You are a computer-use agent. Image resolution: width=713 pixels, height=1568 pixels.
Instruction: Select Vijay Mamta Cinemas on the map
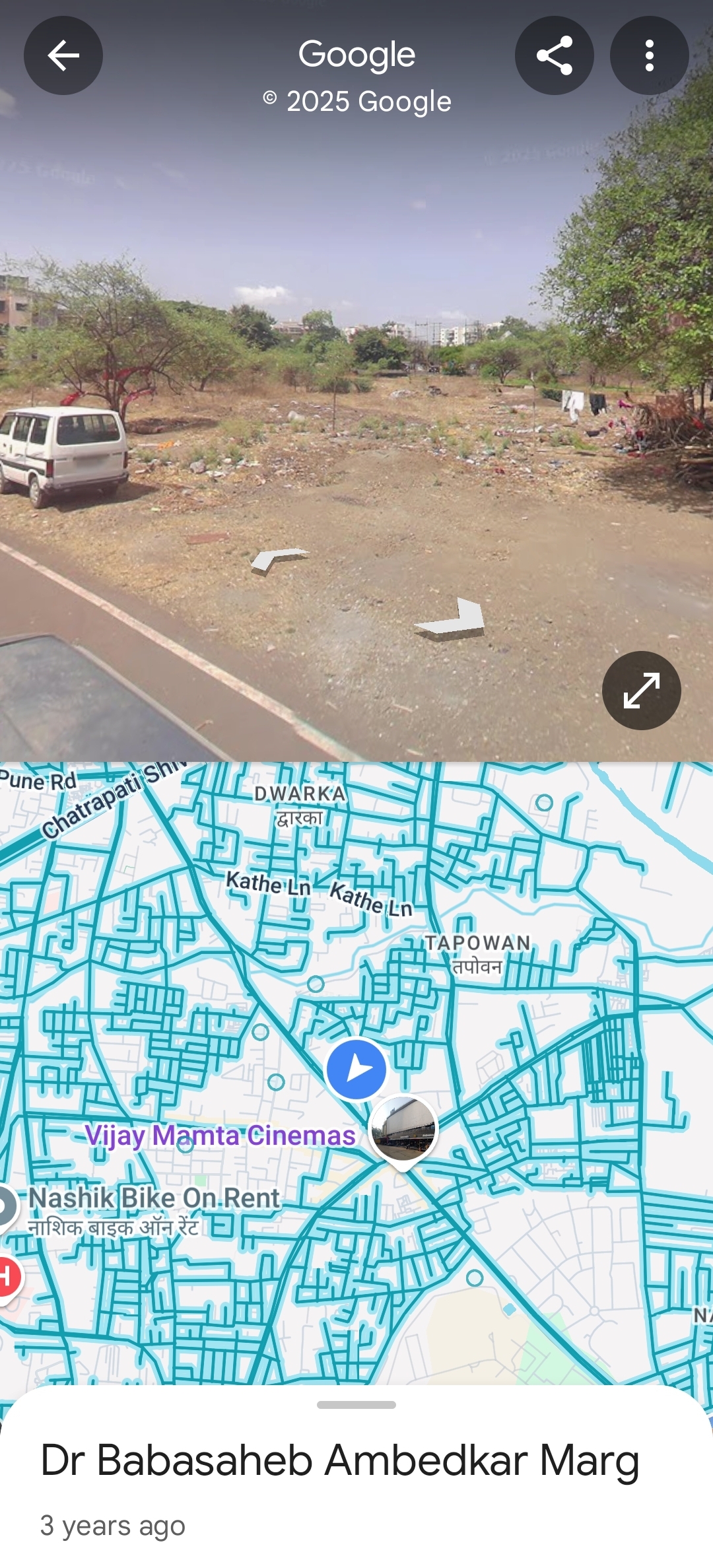(221, 1136)
